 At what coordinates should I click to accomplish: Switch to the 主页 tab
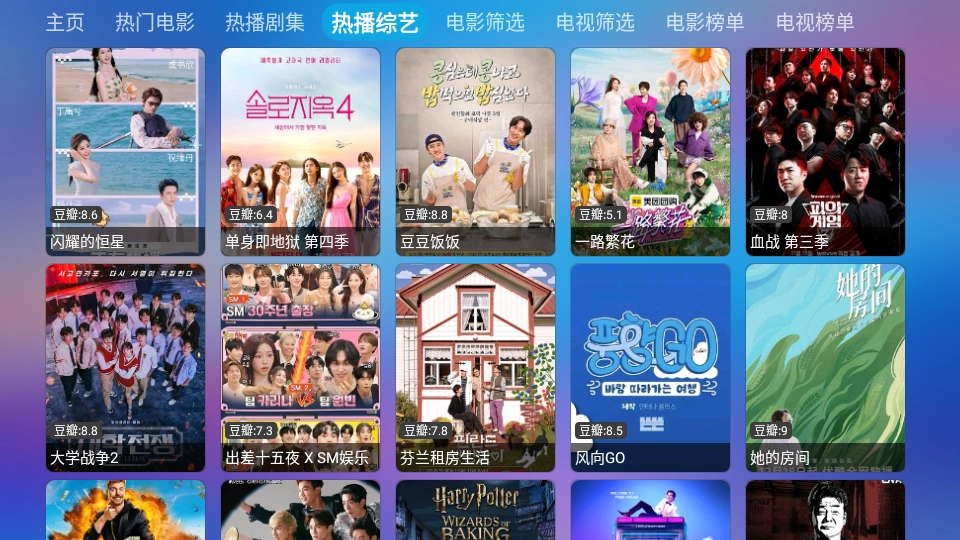(x=65, y=22)
